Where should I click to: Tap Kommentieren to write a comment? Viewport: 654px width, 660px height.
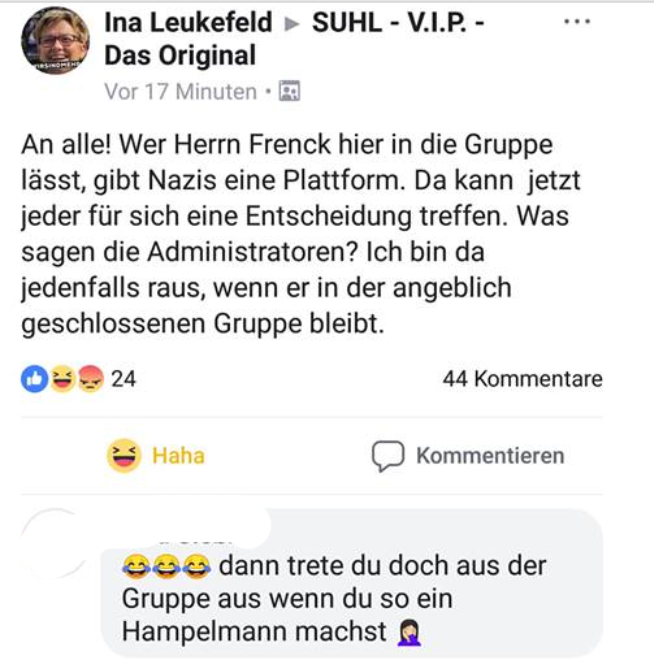tap(469, 456)
